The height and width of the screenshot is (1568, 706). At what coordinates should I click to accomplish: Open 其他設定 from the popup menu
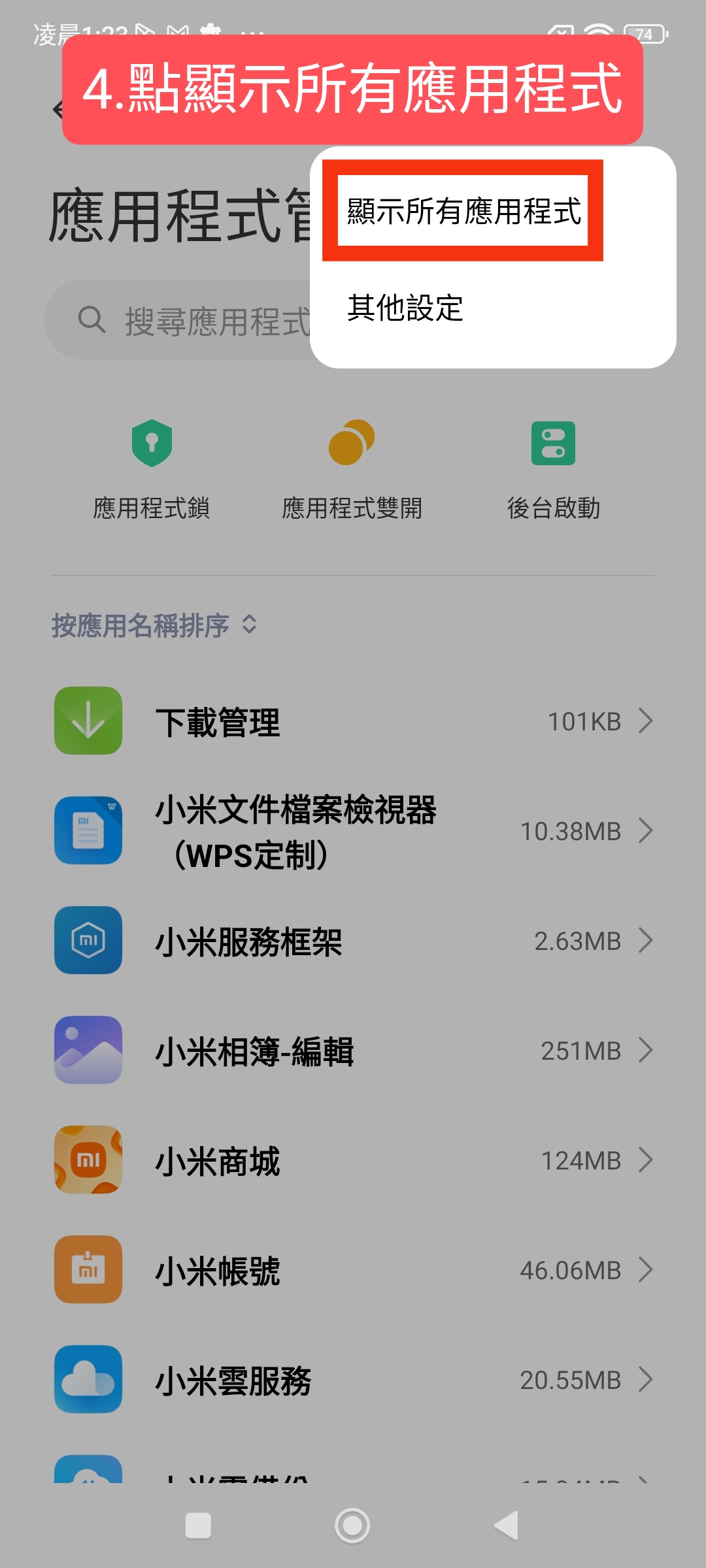(x=405, y=308)
